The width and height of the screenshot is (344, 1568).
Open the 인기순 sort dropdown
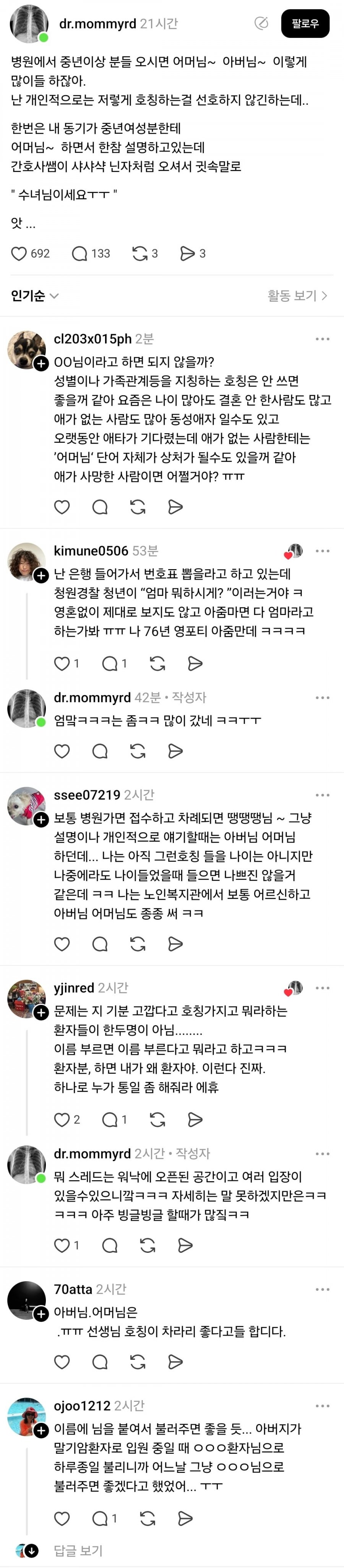click(35, 296)
